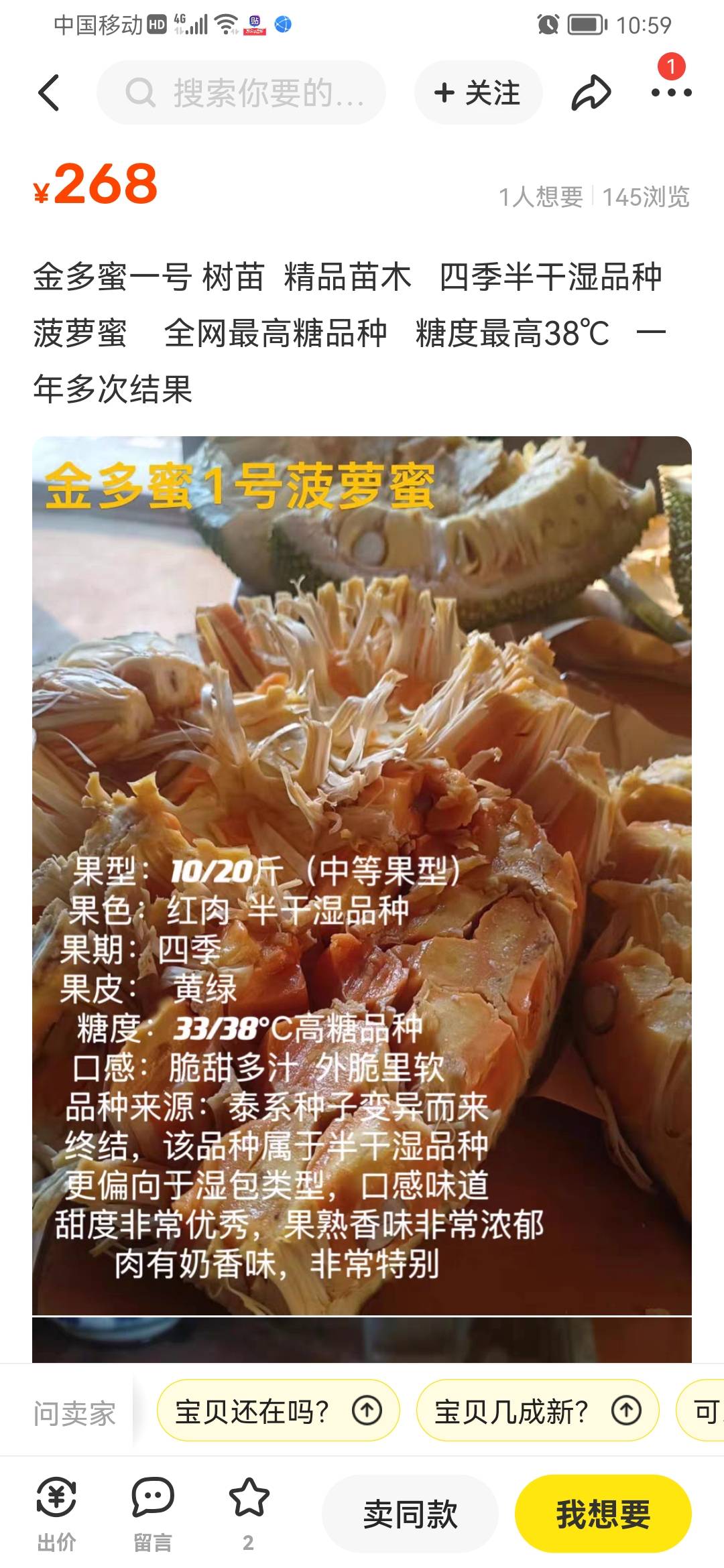Leave a comment via 留言
Image resolution: width=724 pixels, height=1568 pixels.
153,1514
